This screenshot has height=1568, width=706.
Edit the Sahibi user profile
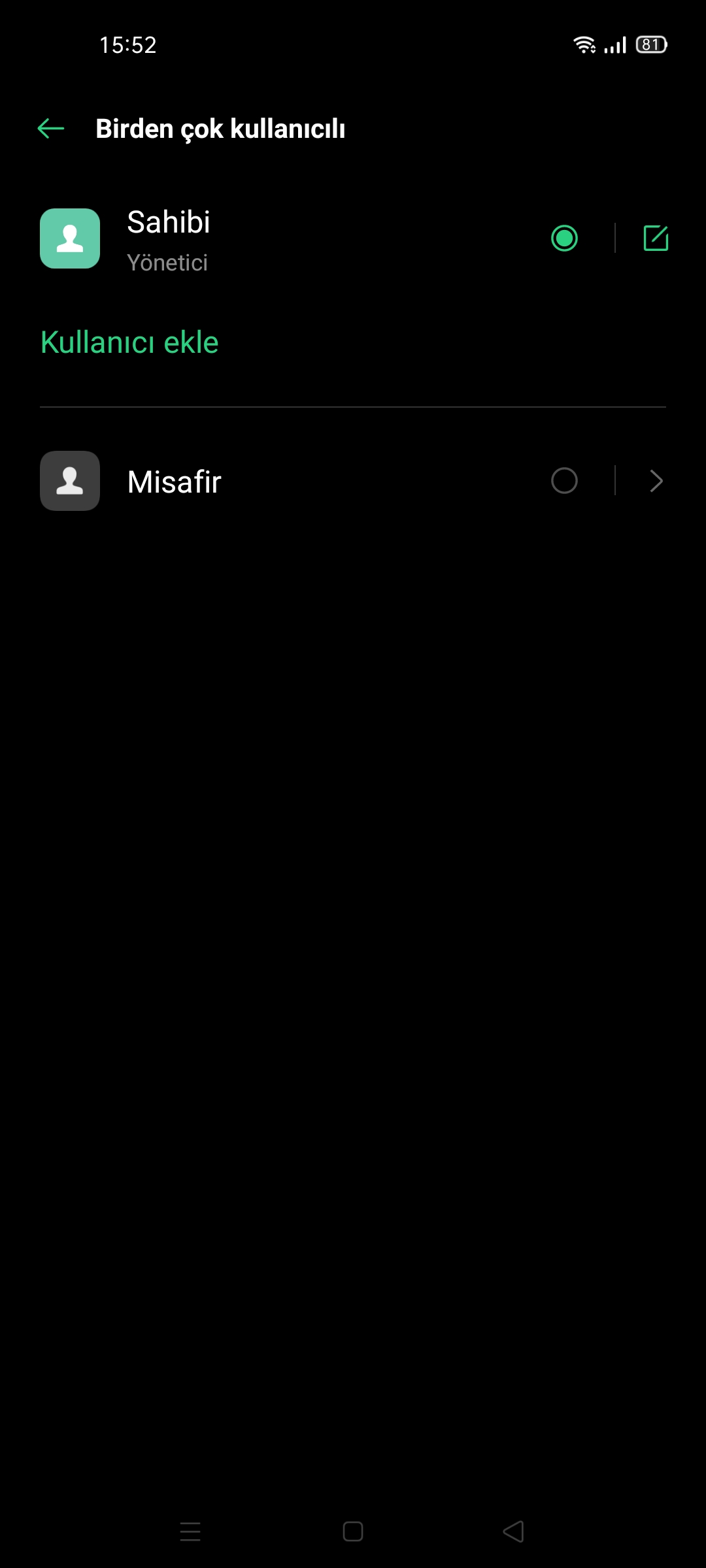pyautogui.click(x=656, y=238)
